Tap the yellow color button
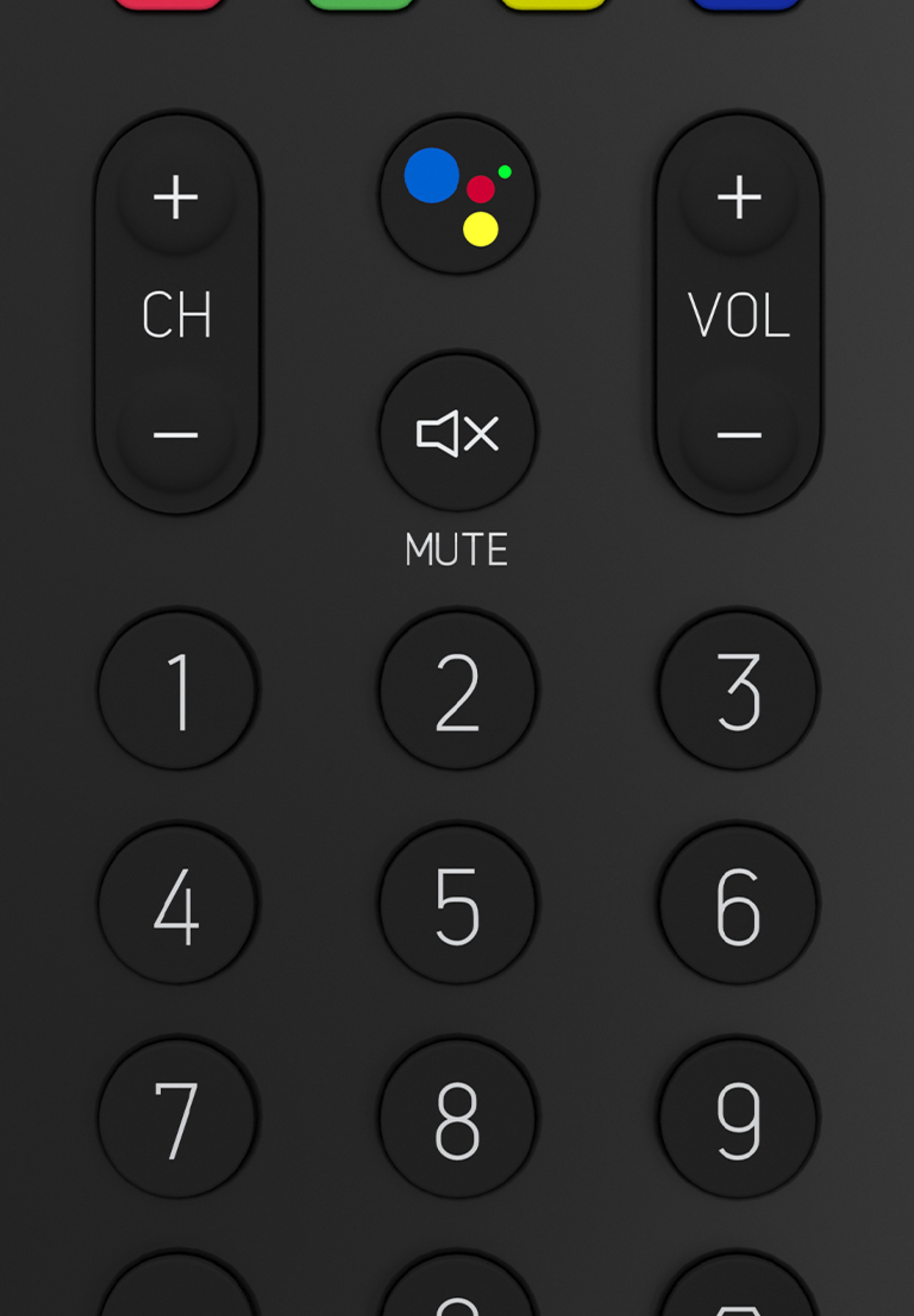Screen dimensions: 914x1316 point(553,3)
